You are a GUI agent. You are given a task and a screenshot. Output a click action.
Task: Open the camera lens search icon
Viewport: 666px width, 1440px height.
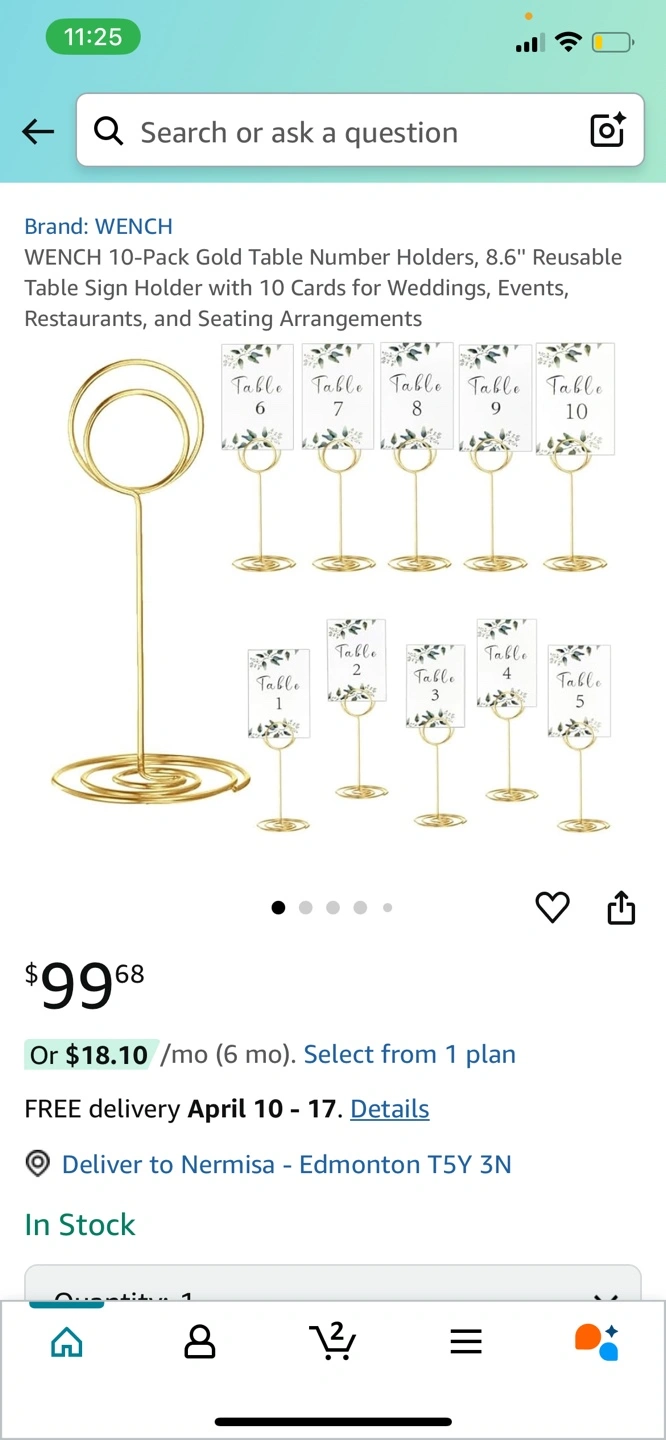[607, 131]
